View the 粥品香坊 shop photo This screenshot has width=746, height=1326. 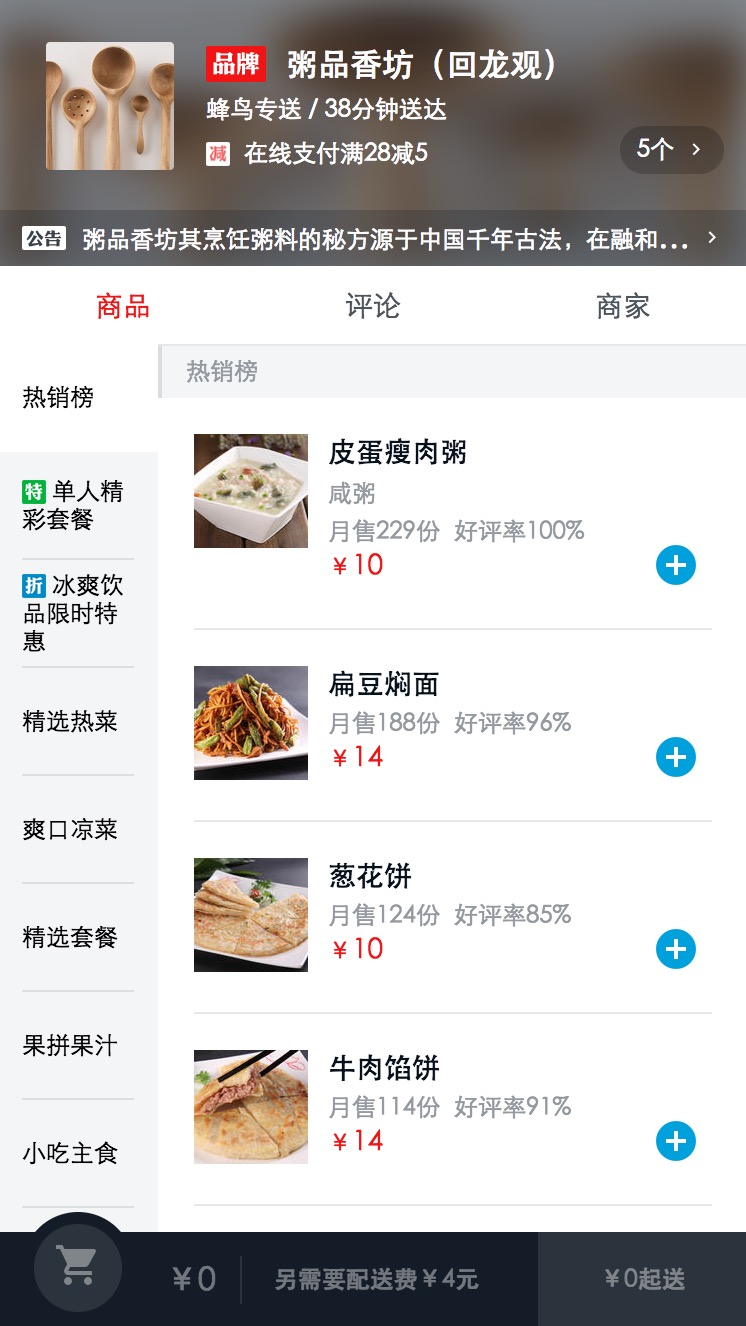click(110, 106)
